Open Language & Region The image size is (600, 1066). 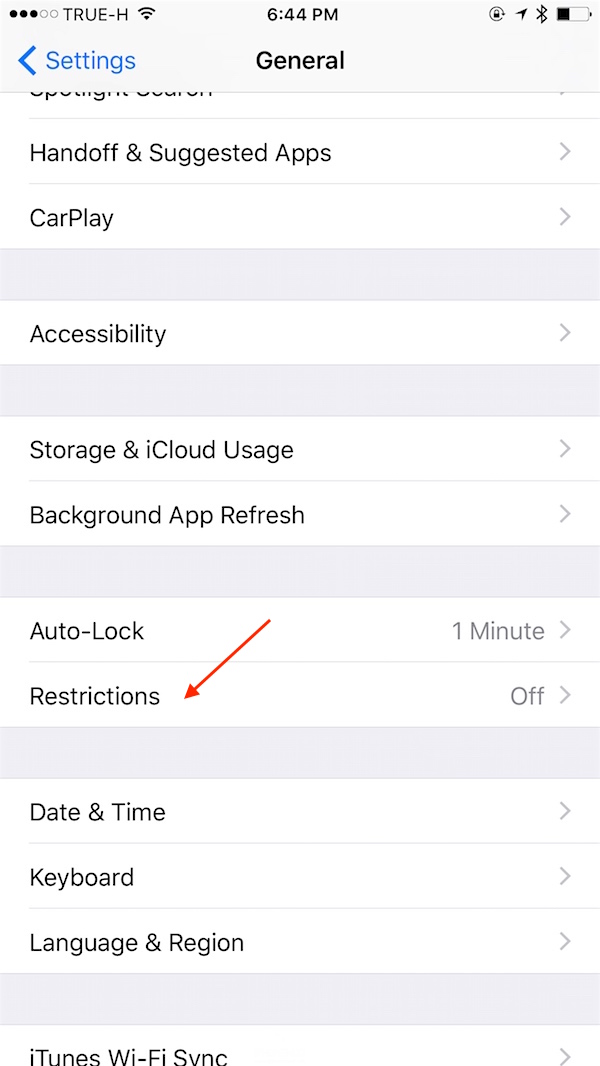[300, 942]
